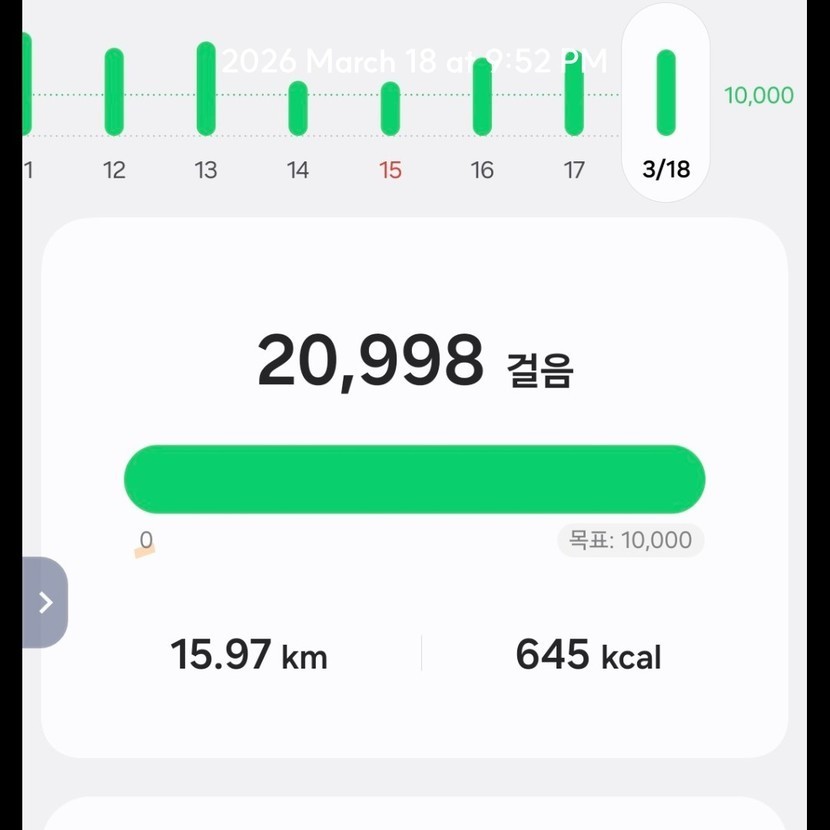Select the day 16 bar
The height and width of the screenshot is (830, 830).
482,97
